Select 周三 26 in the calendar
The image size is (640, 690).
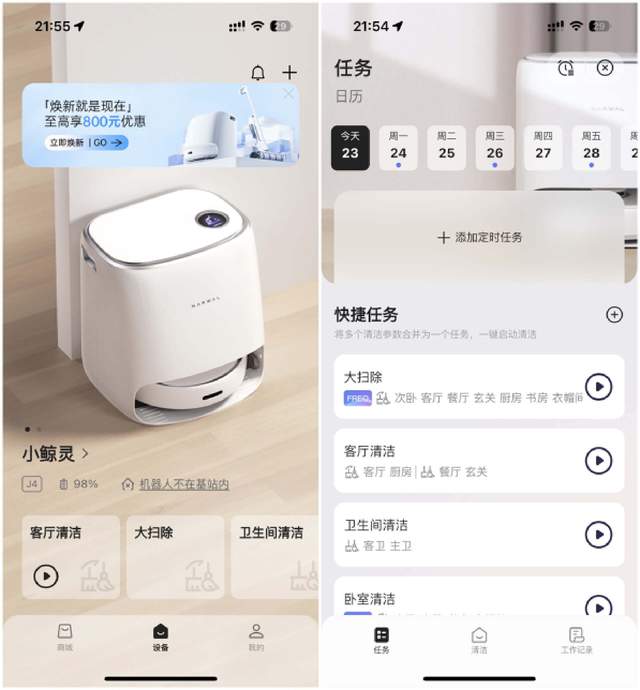(x=495, y=148)
